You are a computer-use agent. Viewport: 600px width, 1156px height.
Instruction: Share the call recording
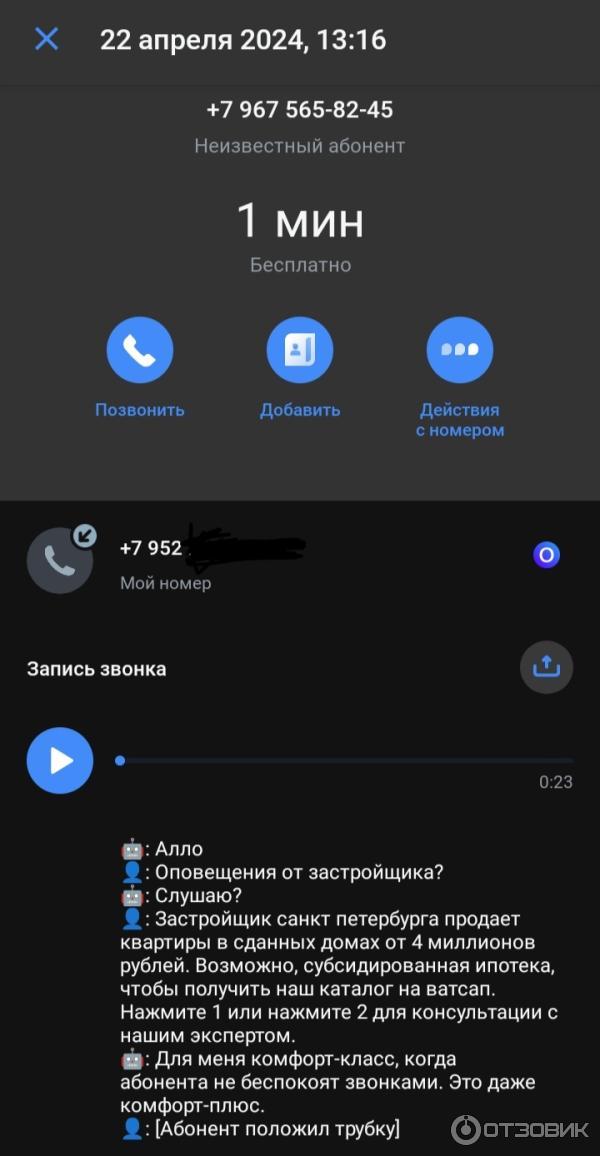(546, 667)
